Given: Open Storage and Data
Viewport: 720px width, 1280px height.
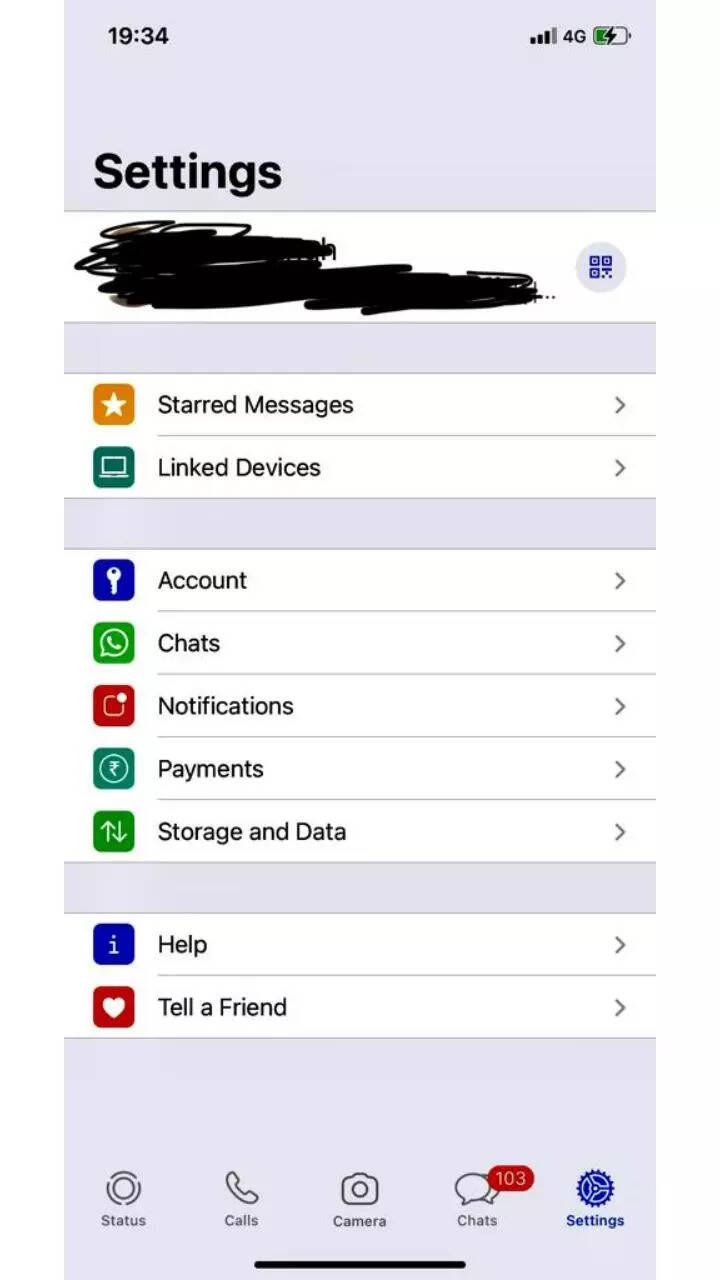Looking at the screenshot, I should click(360, 831).
